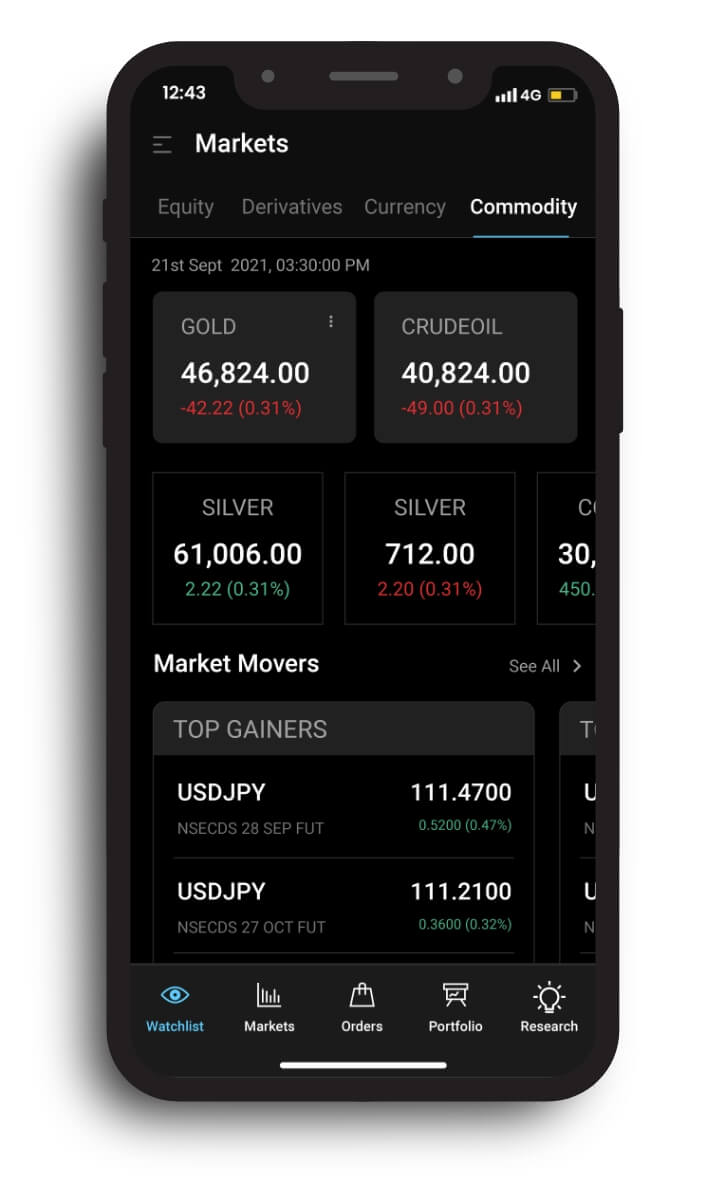Open the three-dot menu on the GOLD card
Screen dimensions: 708x1192
(331, 322)
